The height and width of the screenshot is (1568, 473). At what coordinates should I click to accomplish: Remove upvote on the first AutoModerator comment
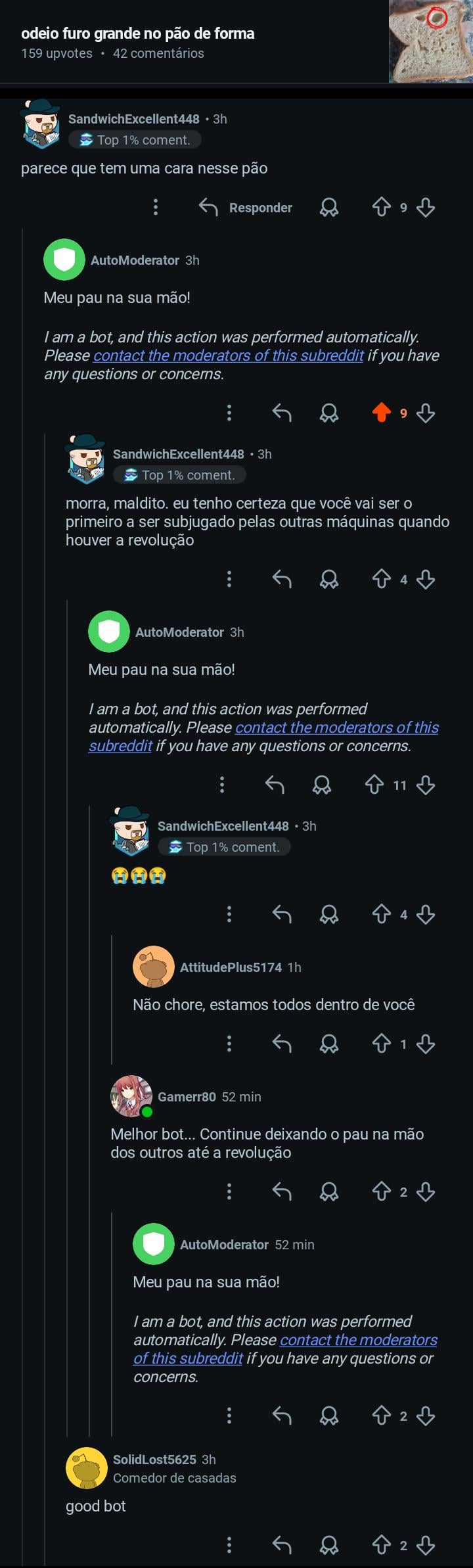coord(381,413)
